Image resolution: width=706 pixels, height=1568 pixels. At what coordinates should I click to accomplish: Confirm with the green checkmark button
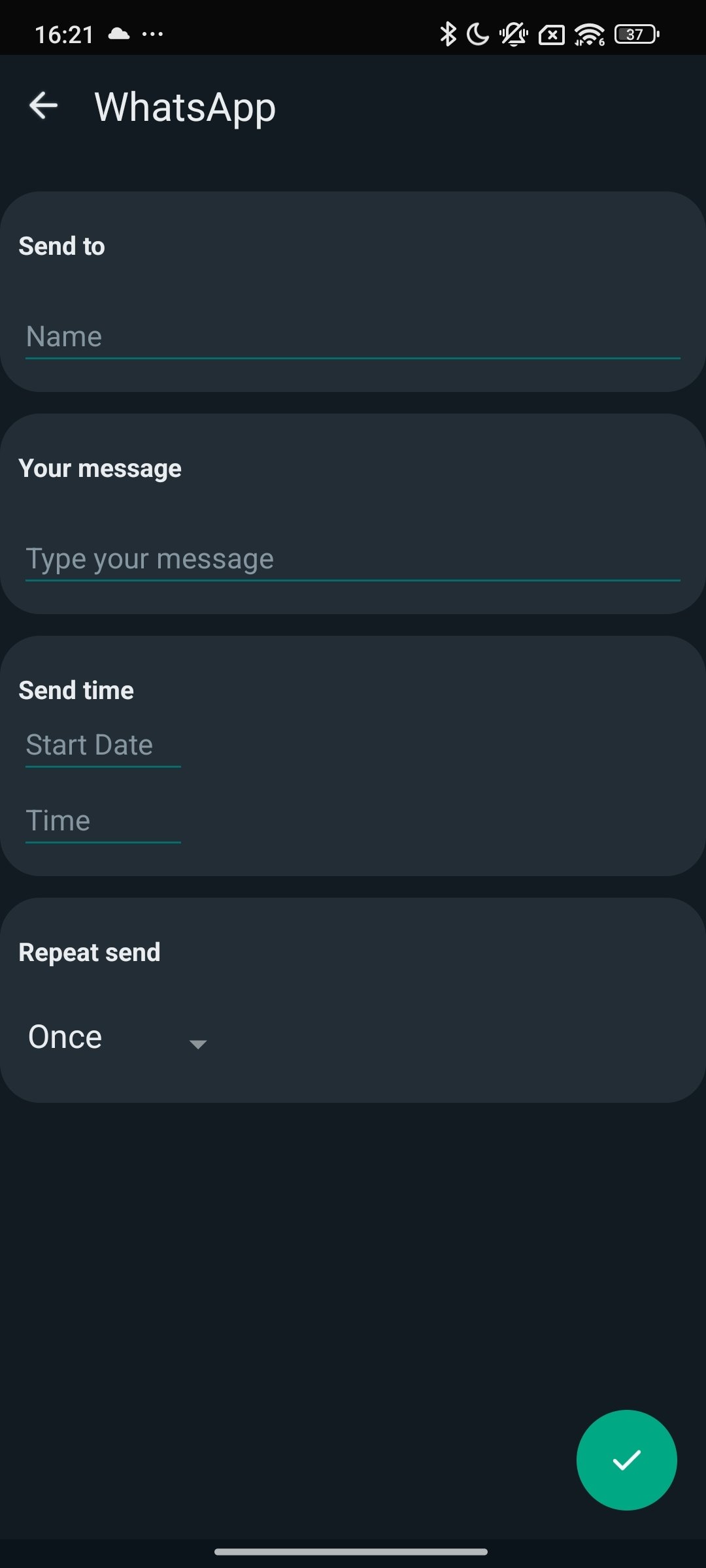point(626,1460)
